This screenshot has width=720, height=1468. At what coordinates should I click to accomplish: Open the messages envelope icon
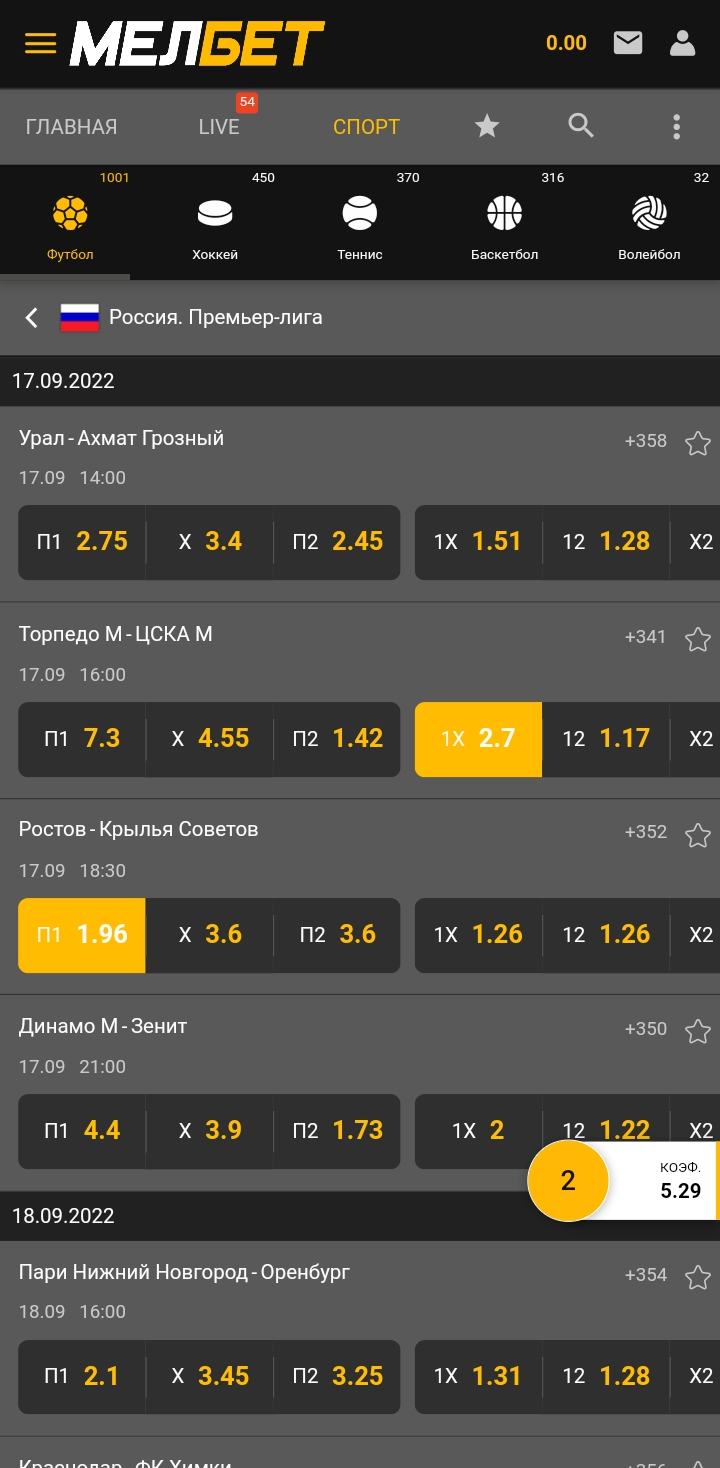tap(628, 43)
